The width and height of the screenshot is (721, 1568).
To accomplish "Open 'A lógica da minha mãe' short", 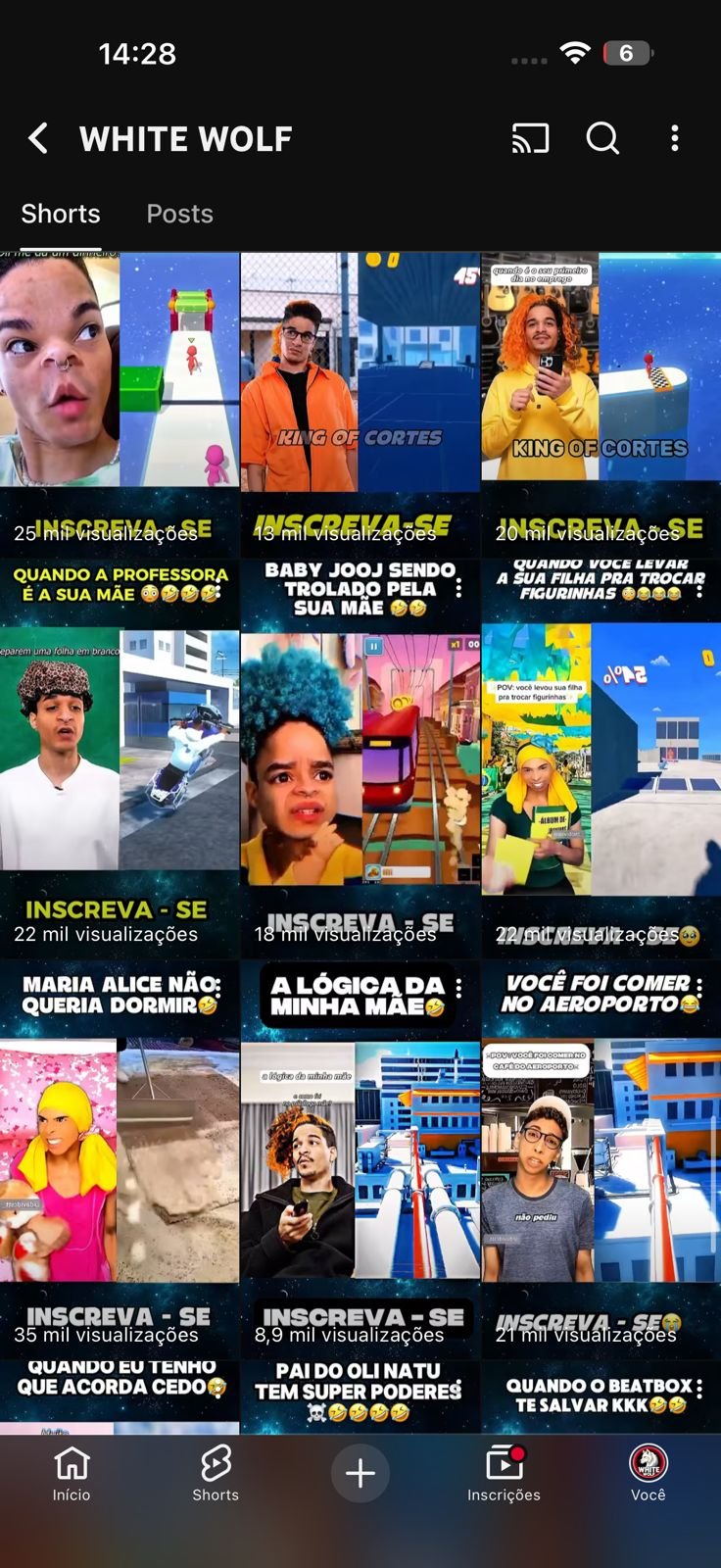I will coord(360,1156).
